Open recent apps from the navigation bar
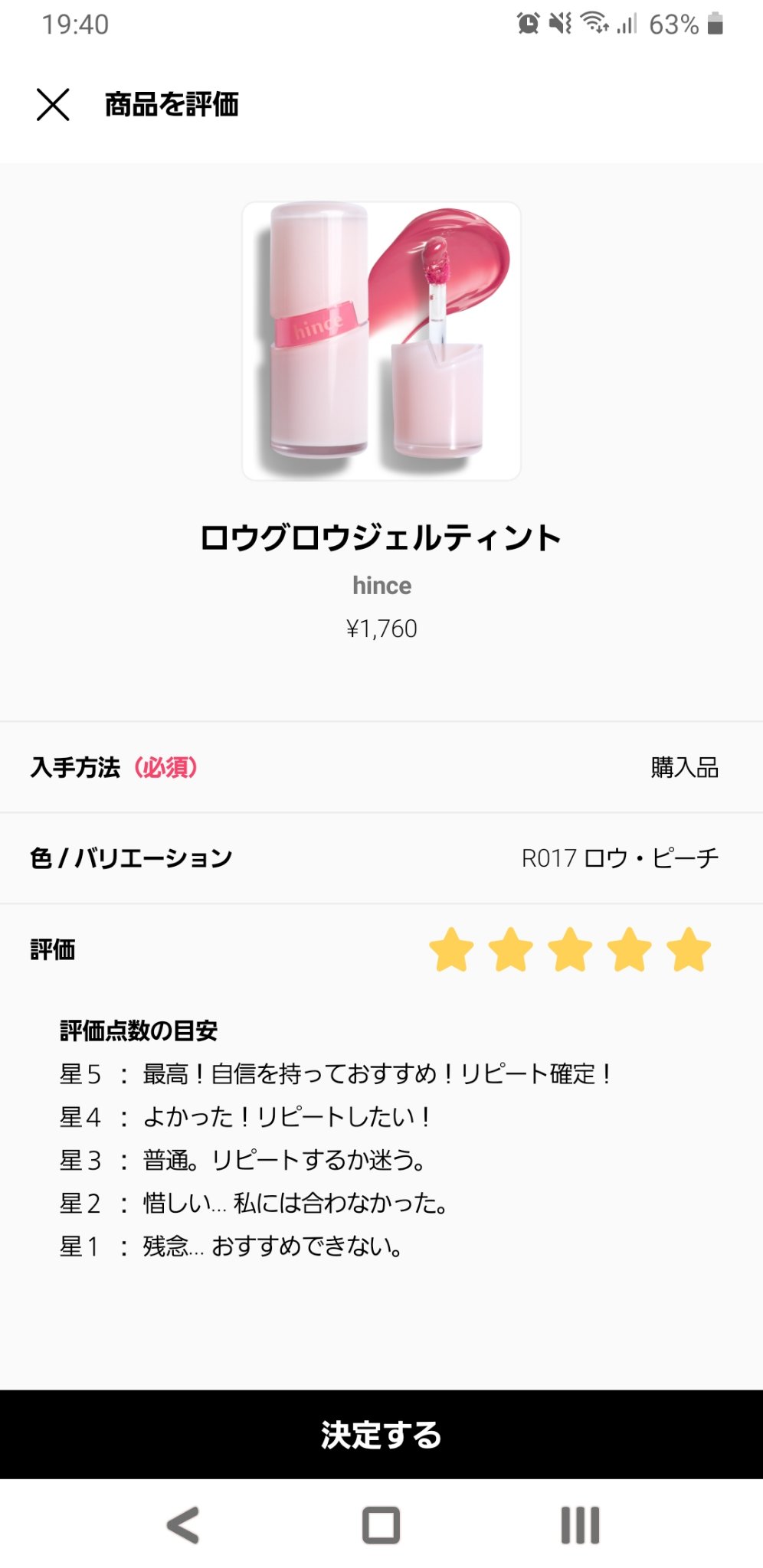Viewport: 763px width, 1568px height. click(x=580, y=1525)
